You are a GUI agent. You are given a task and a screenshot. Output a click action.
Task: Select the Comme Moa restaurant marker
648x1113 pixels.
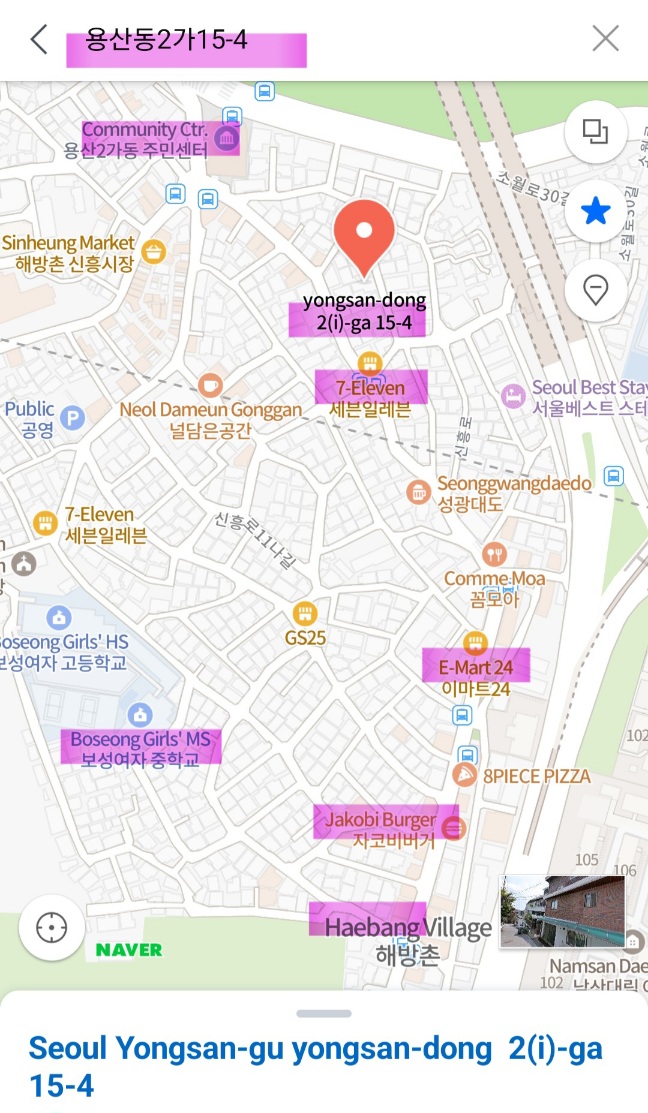click(x=494, y=553)
